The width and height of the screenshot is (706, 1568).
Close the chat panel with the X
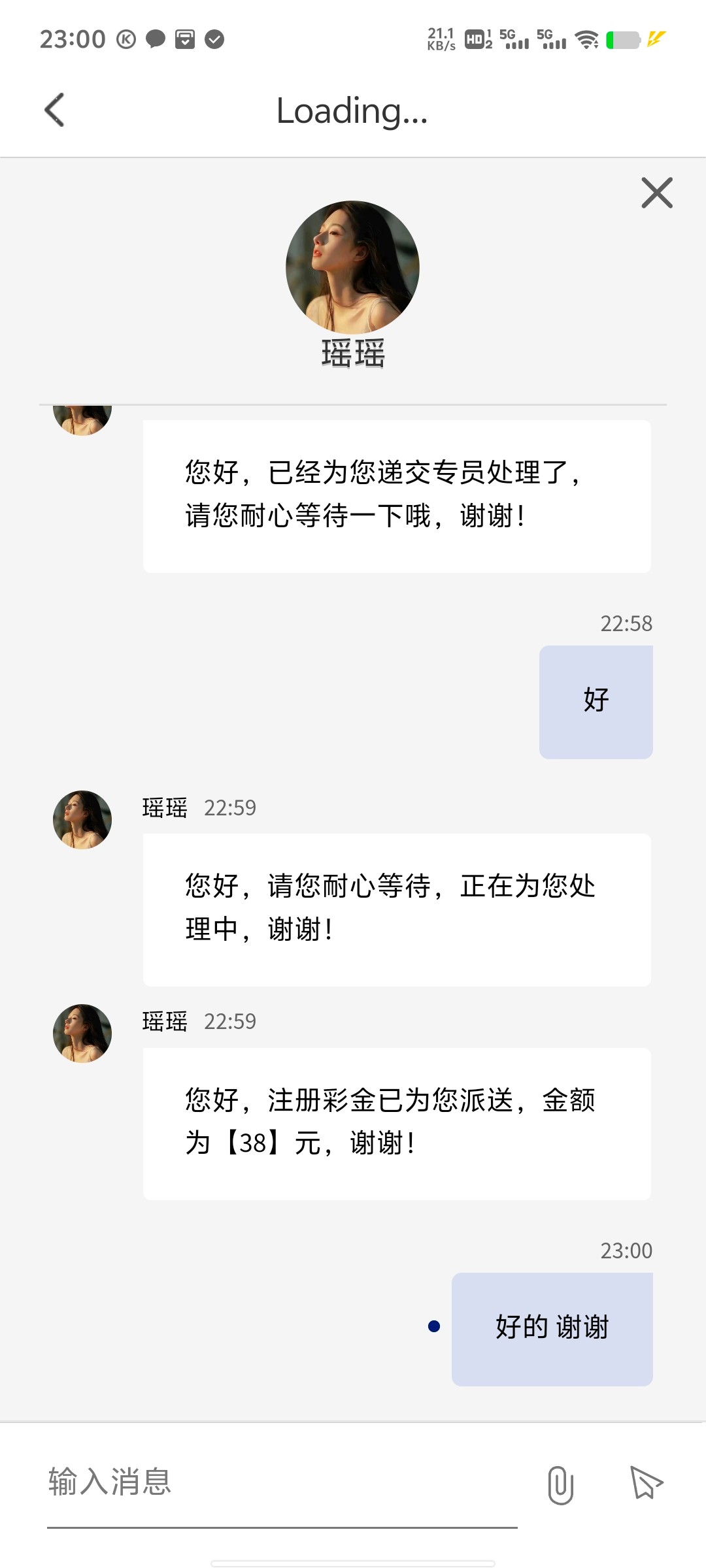[x=656, y=193]
